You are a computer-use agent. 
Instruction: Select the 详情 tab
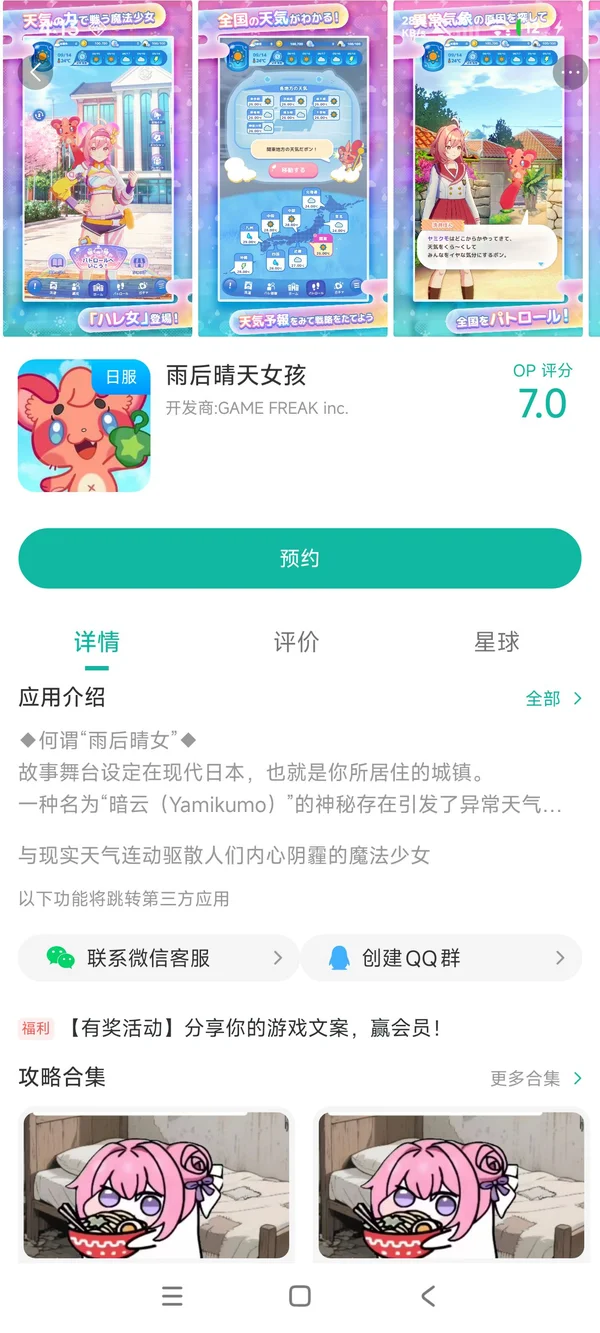[97, 642]
